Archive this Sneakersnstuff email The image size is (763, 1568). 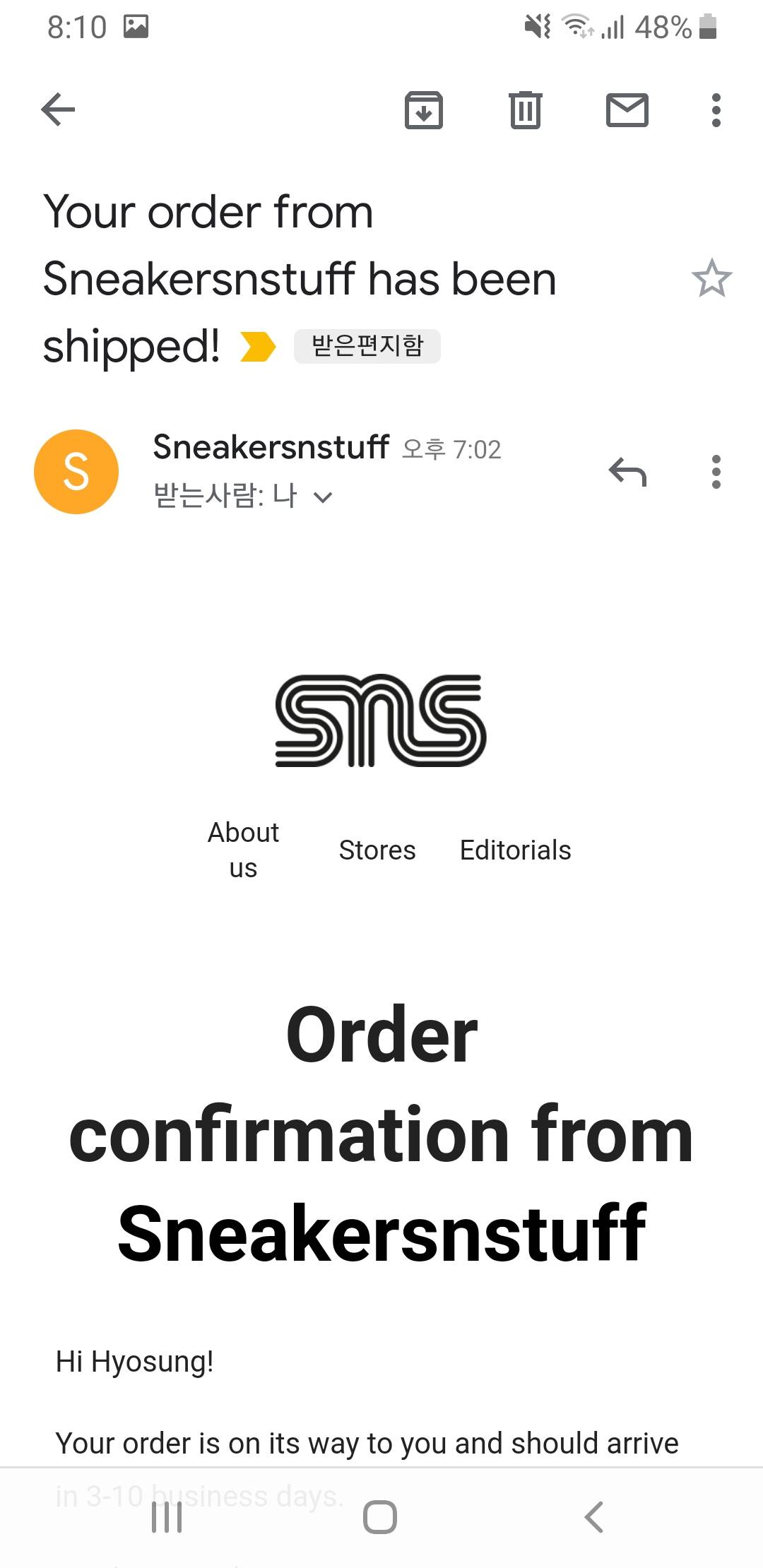pyautogui.click(x=423, y=110)
